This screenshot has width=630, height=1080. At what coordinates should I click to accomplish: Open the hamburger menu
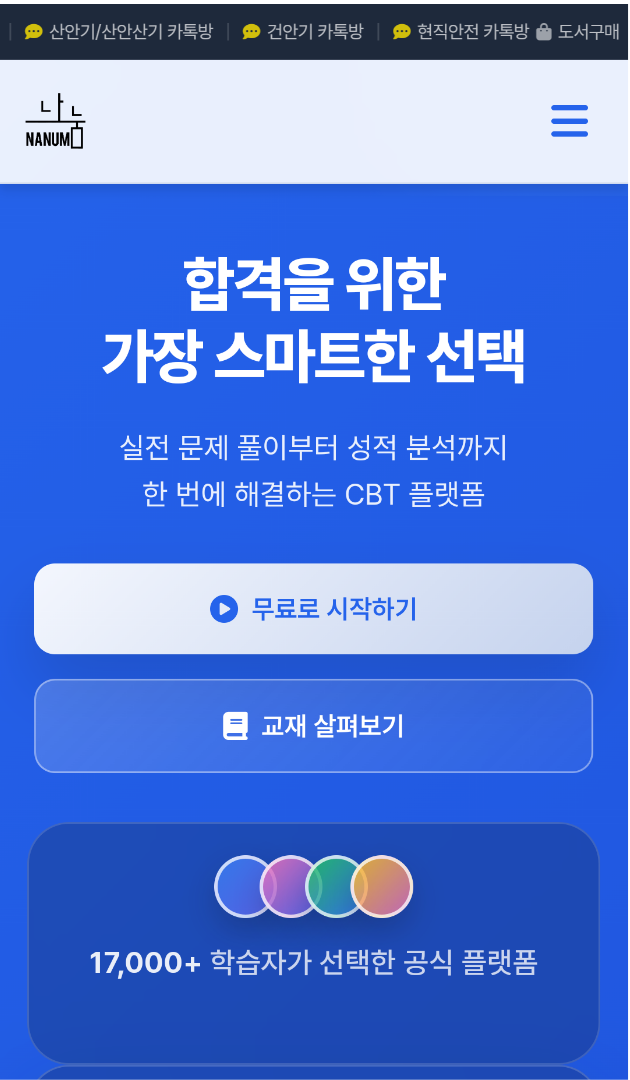(x=569, y=121)
